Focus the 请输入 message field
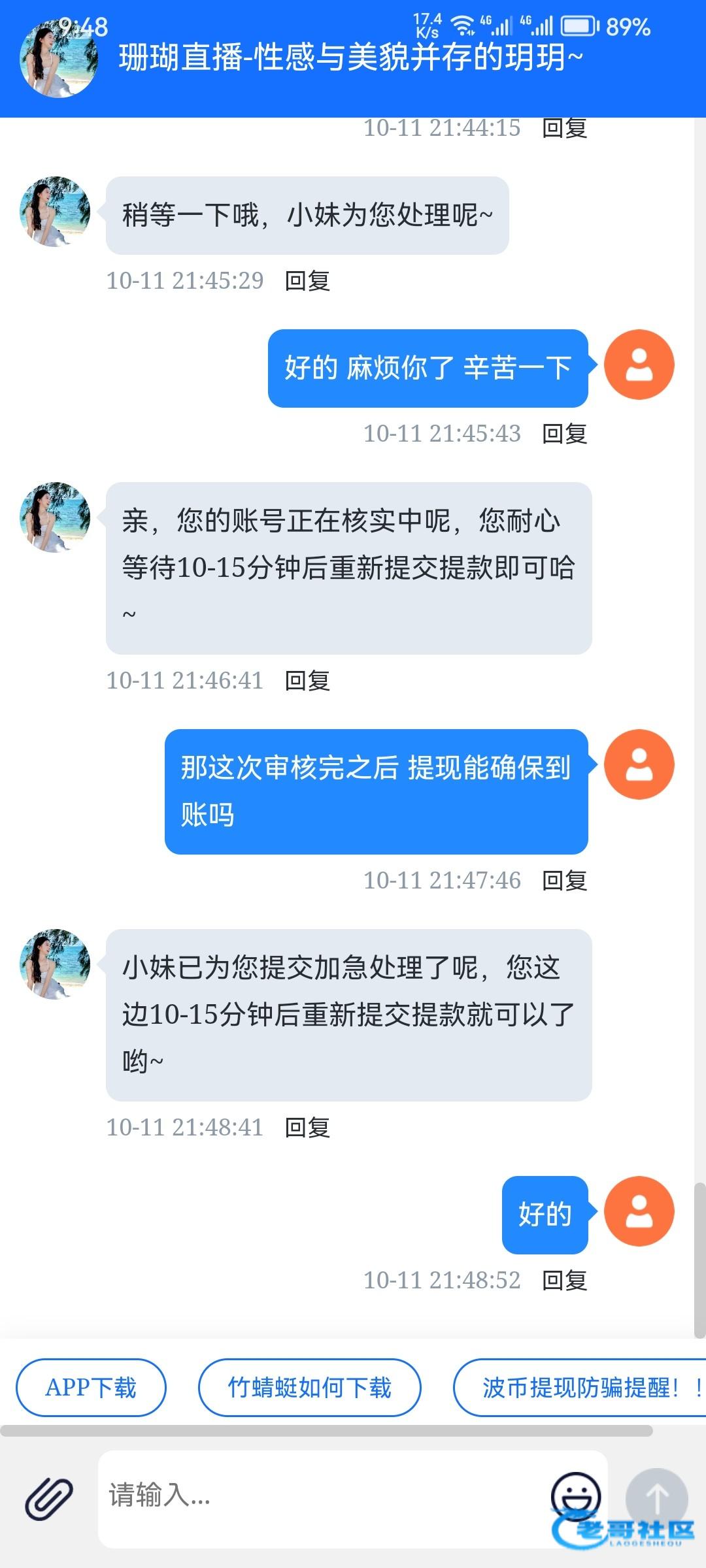This screenshot has height=1568, width=706. coord(320,1496)
